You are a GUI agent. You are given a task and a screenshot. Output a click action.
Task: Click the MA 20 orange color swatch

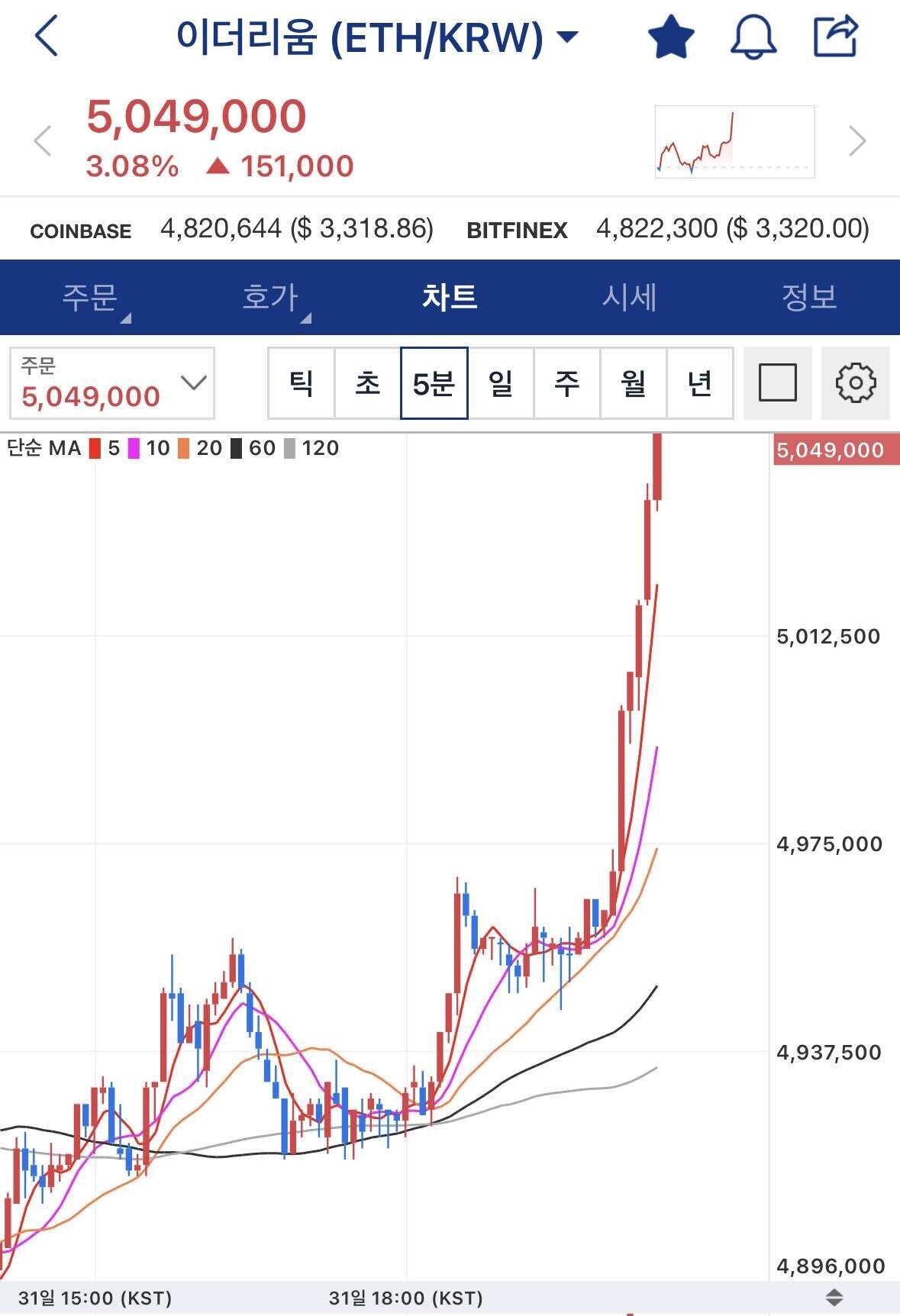click(183, 449)
